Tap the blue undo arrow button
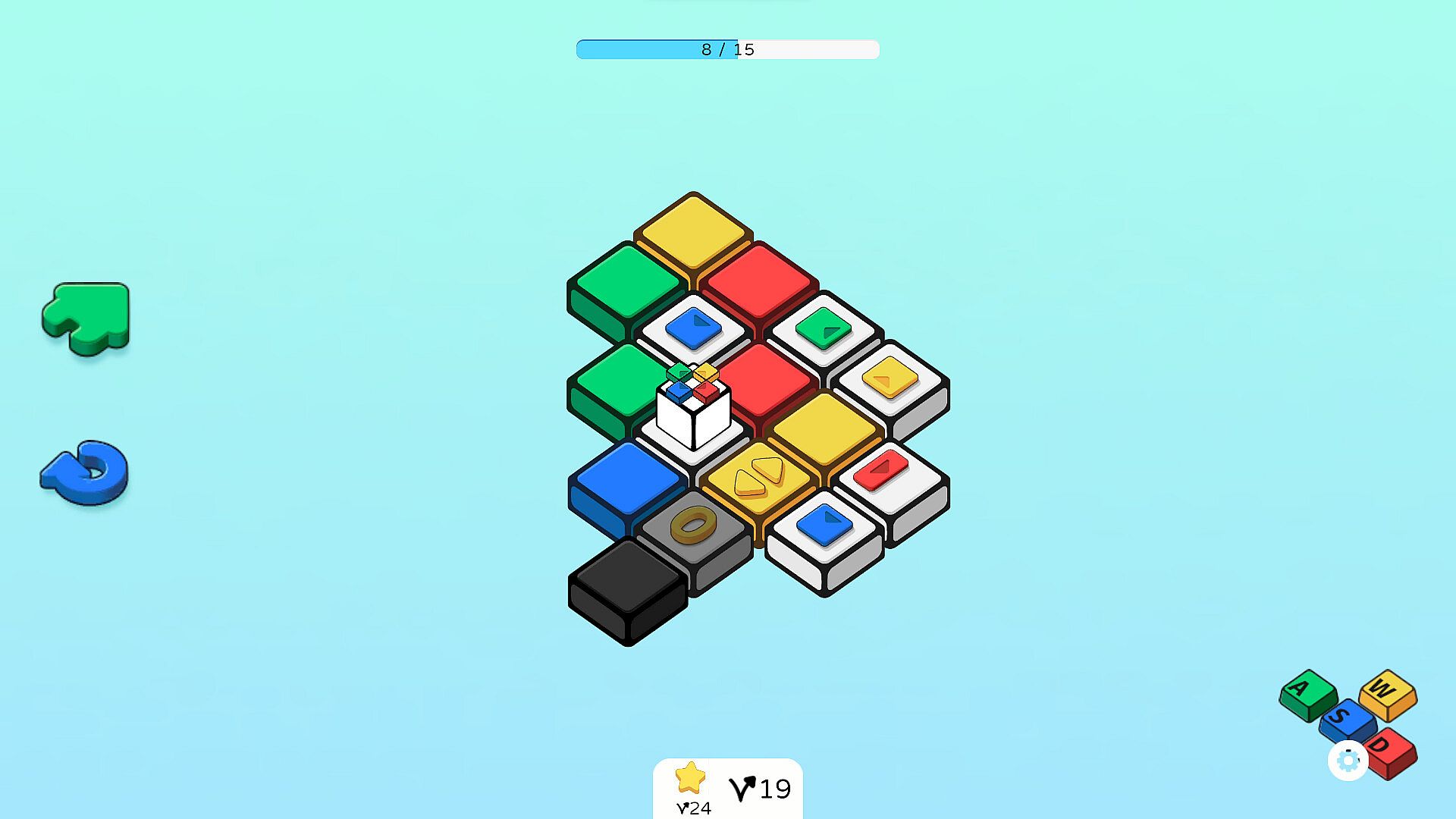This screenshot has height=819, width=1456. [x=85, y=471]
